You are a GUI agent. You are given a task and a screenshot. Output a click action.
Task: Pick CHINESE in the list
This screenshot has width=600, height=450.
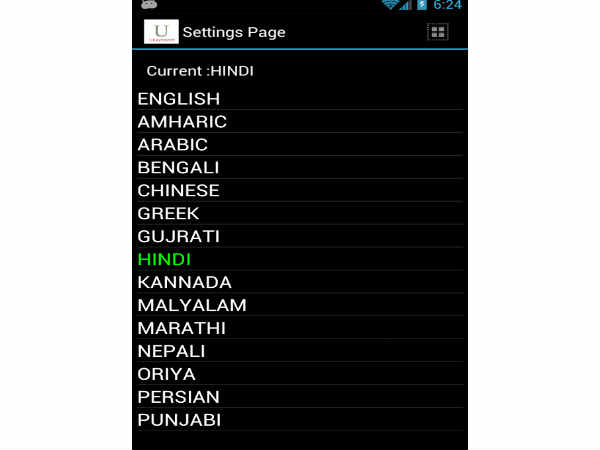179,191
